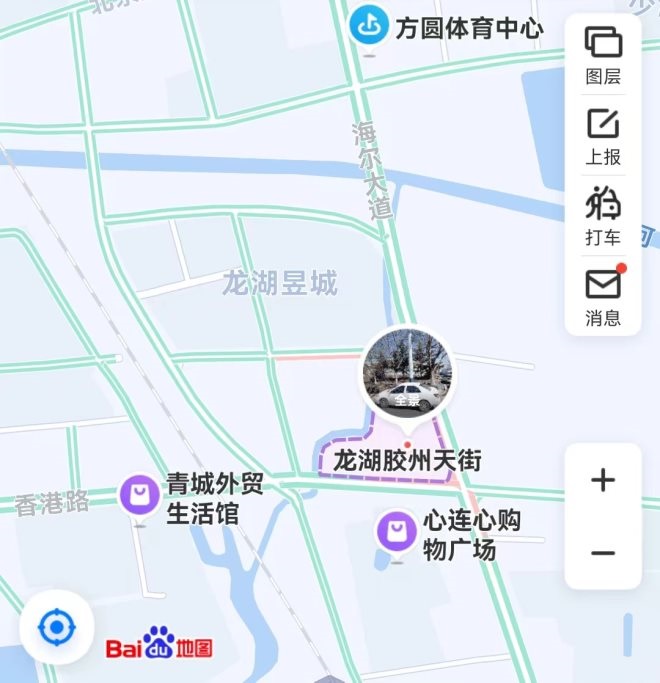Open 消息 messages
The width and height of the screenshot is (660, 683).
click(x=603, y=296)
